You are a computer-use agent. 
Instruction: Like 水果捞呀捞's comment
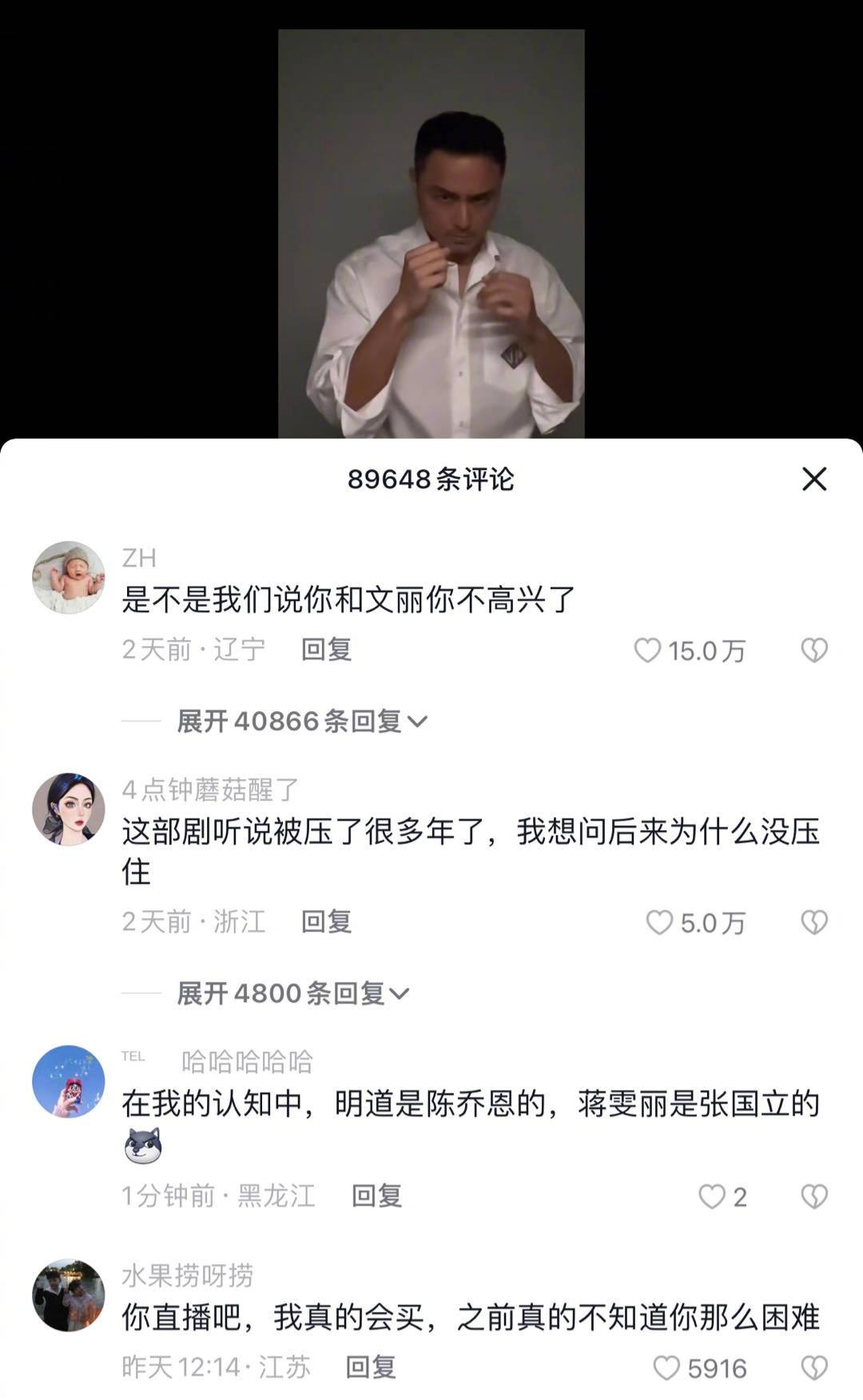coord(666,1368)
